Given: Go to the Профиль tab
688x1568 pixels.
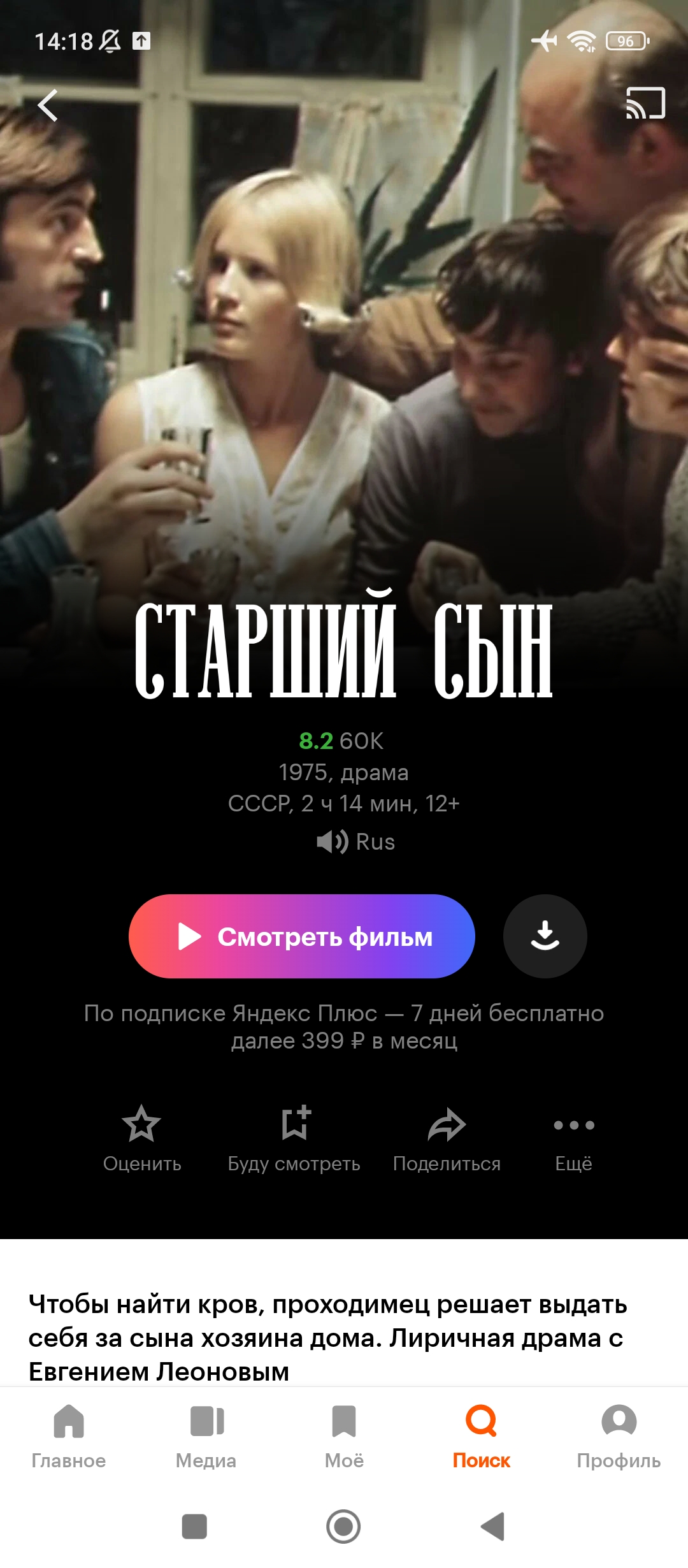Looking at the screenshot, I should coord(619,1438).
